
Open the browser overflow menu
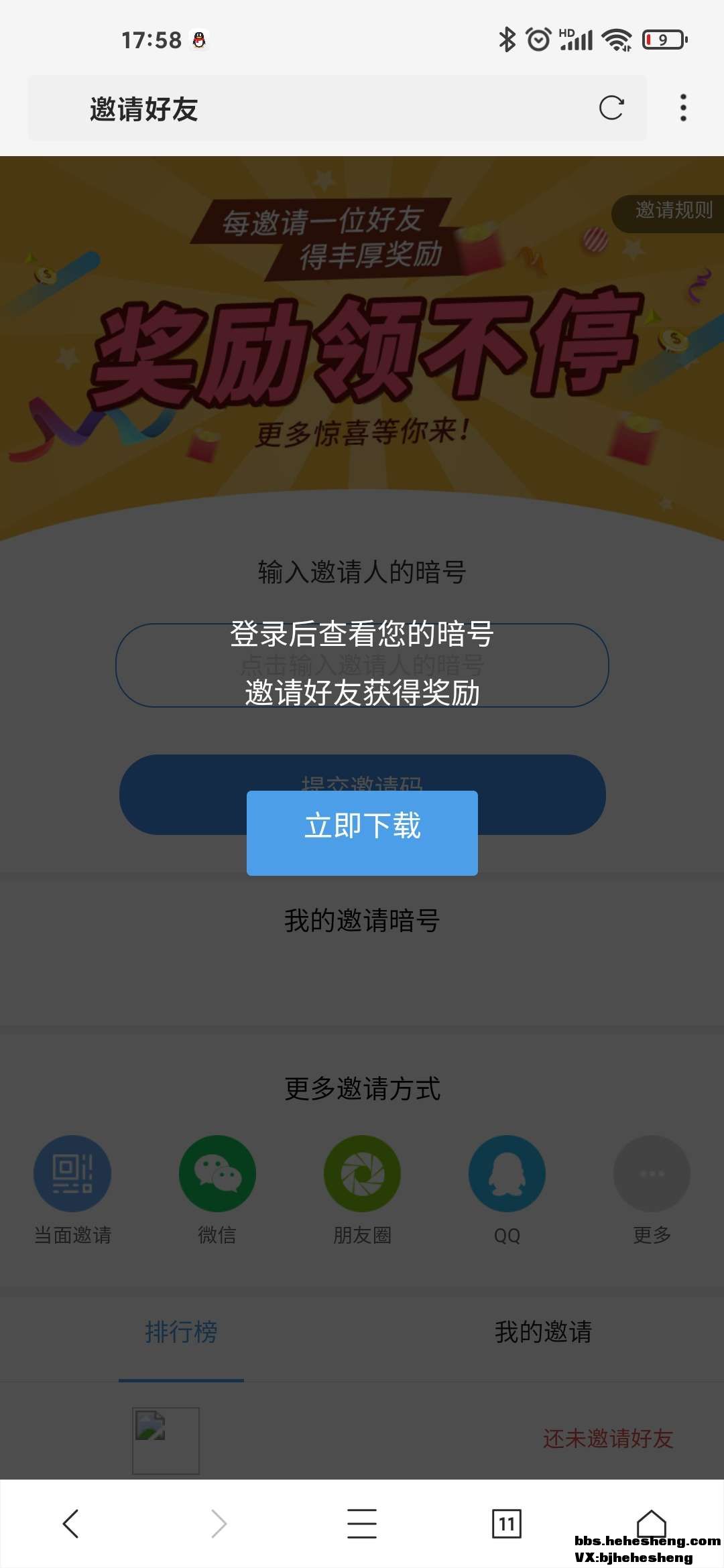pyautogui.click(x=683, y=108)
